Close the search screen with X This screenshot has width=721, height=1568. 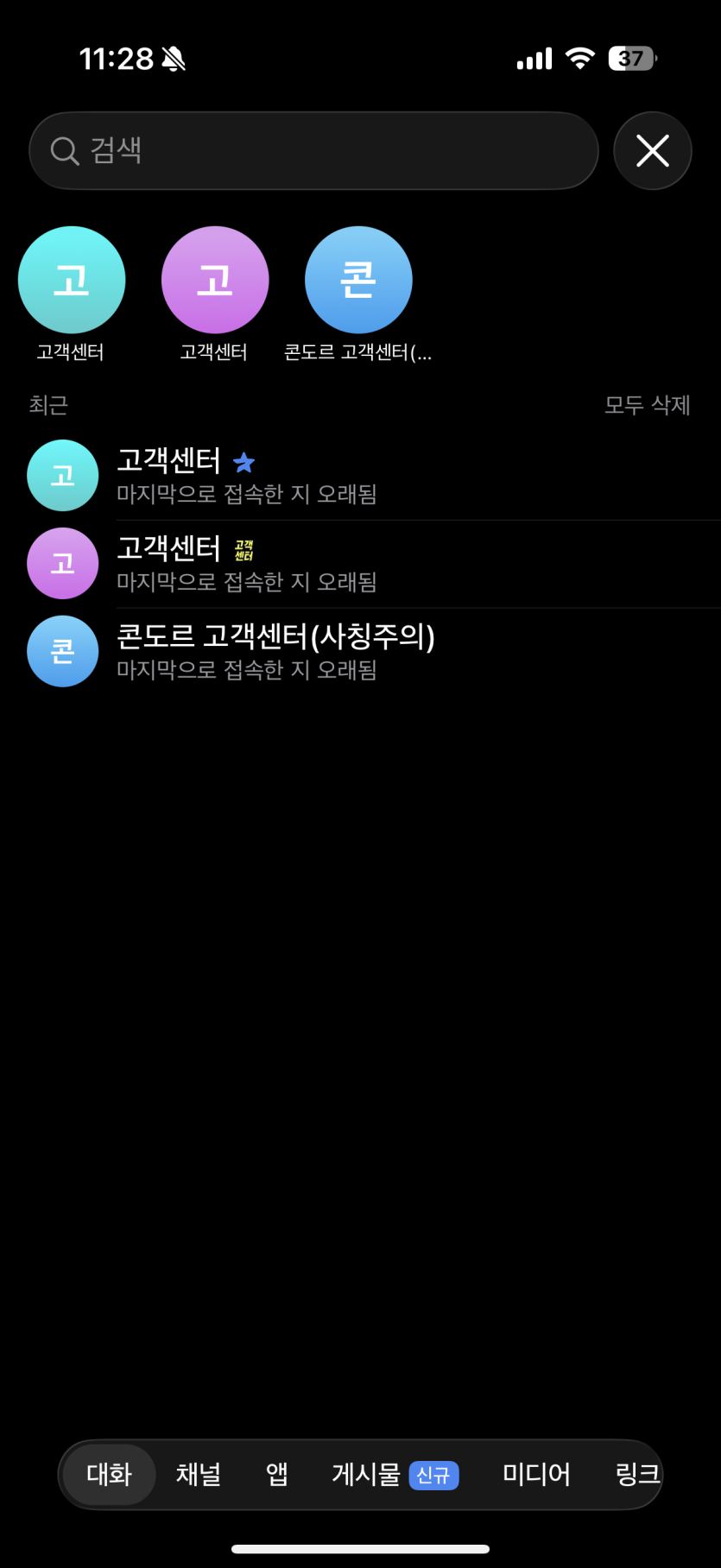[x=653, y=150]
